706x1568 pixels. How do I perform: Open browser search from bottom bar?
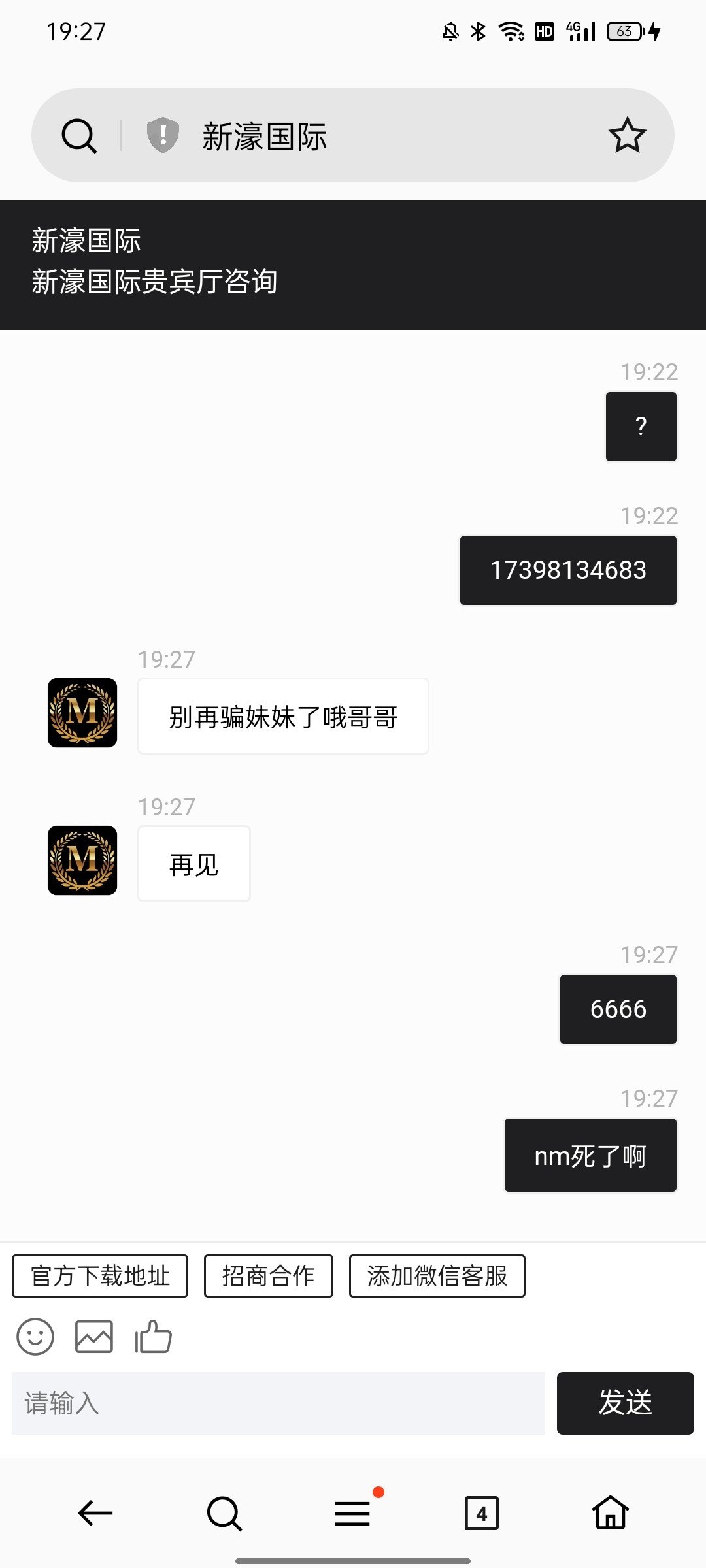(x=224, y=1513)
